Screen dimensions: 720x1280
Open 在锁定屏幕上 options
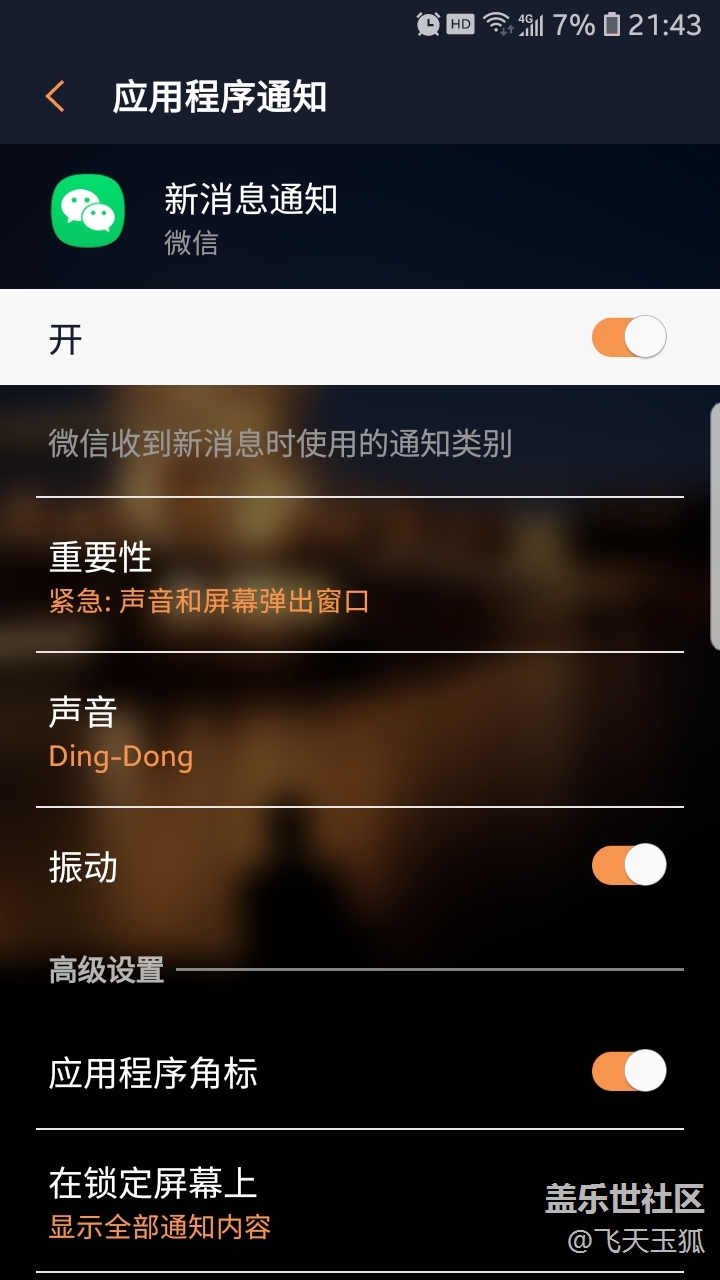pyautogui.click(x=360, y=1201)
